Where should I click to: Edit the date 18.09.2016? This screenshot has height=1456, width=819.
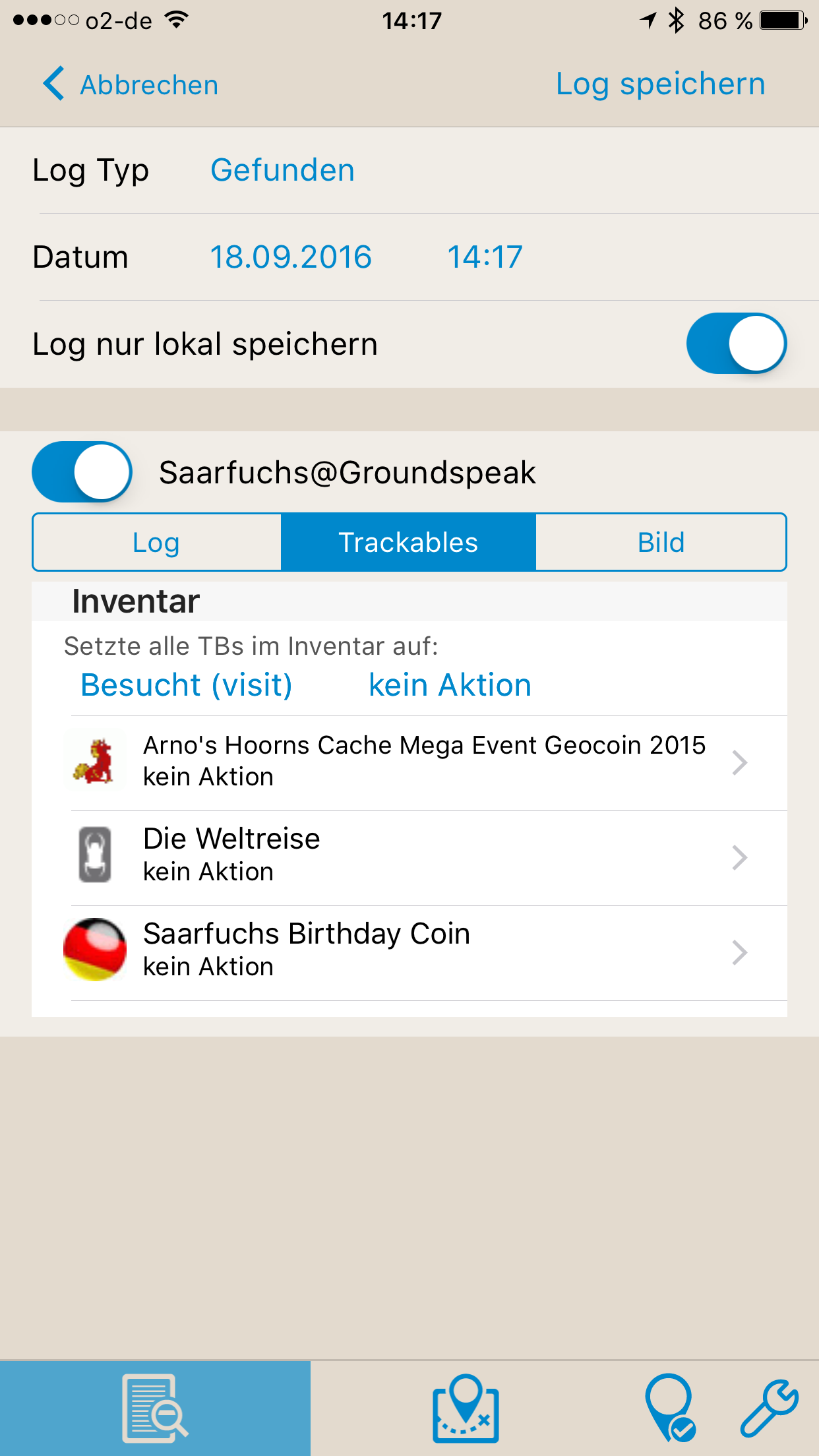pyautogui.click(x=291, y=257)
